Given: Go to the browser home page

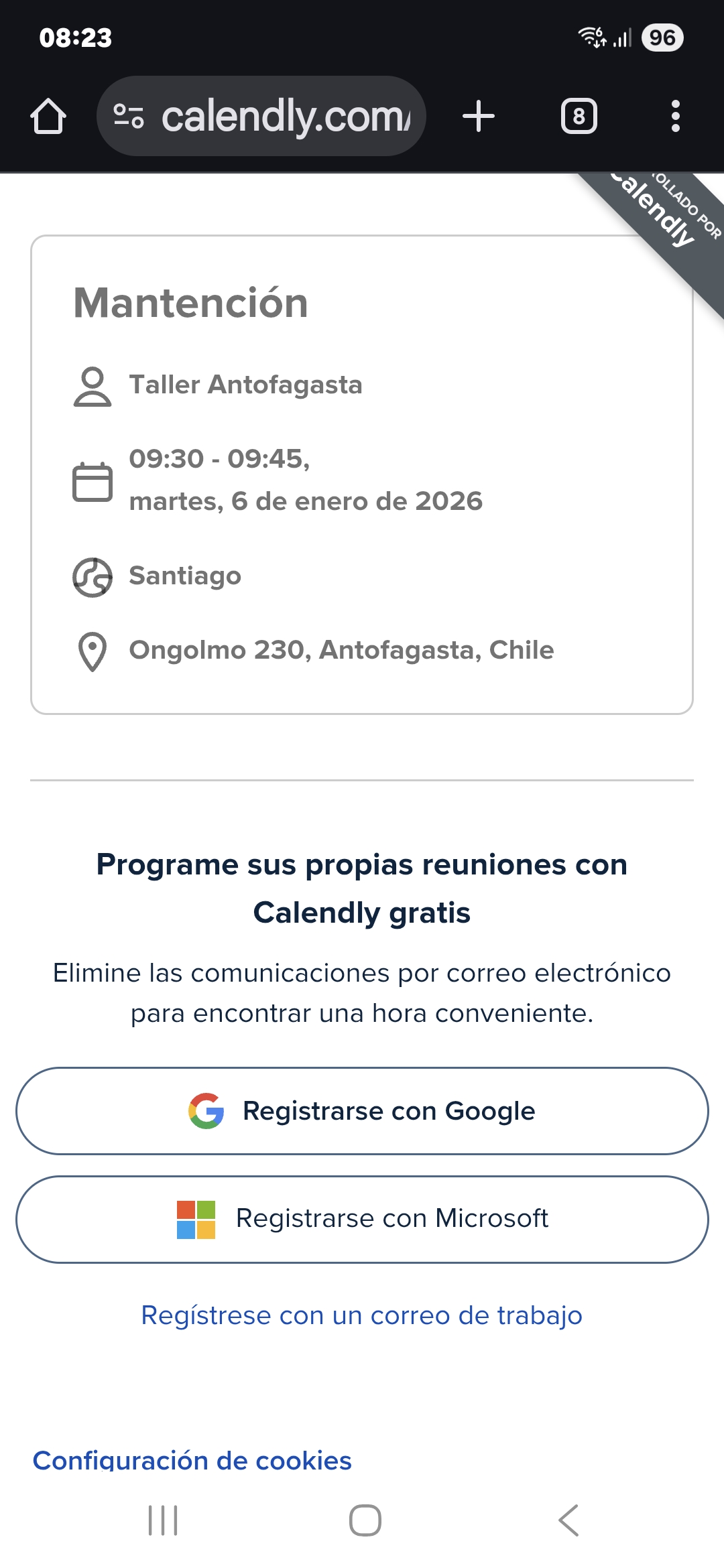Looking at the screenshot, I should click(x=48, y=117).
